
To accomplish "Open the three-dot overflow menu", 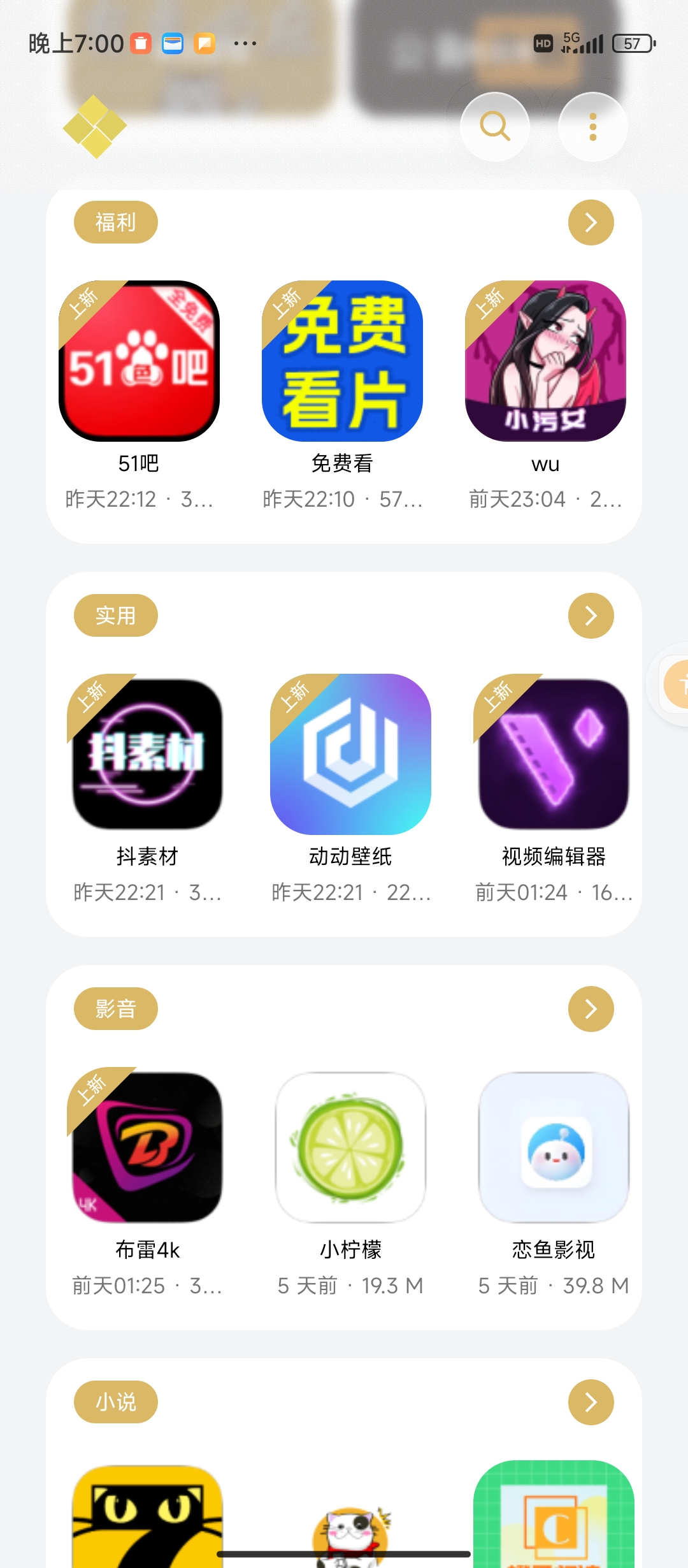I will click(x=592, y=126).
